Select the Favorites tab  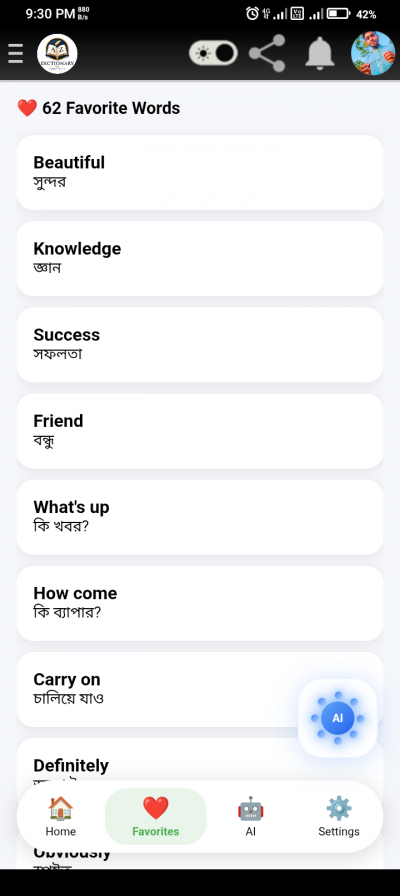coord(155,817)
